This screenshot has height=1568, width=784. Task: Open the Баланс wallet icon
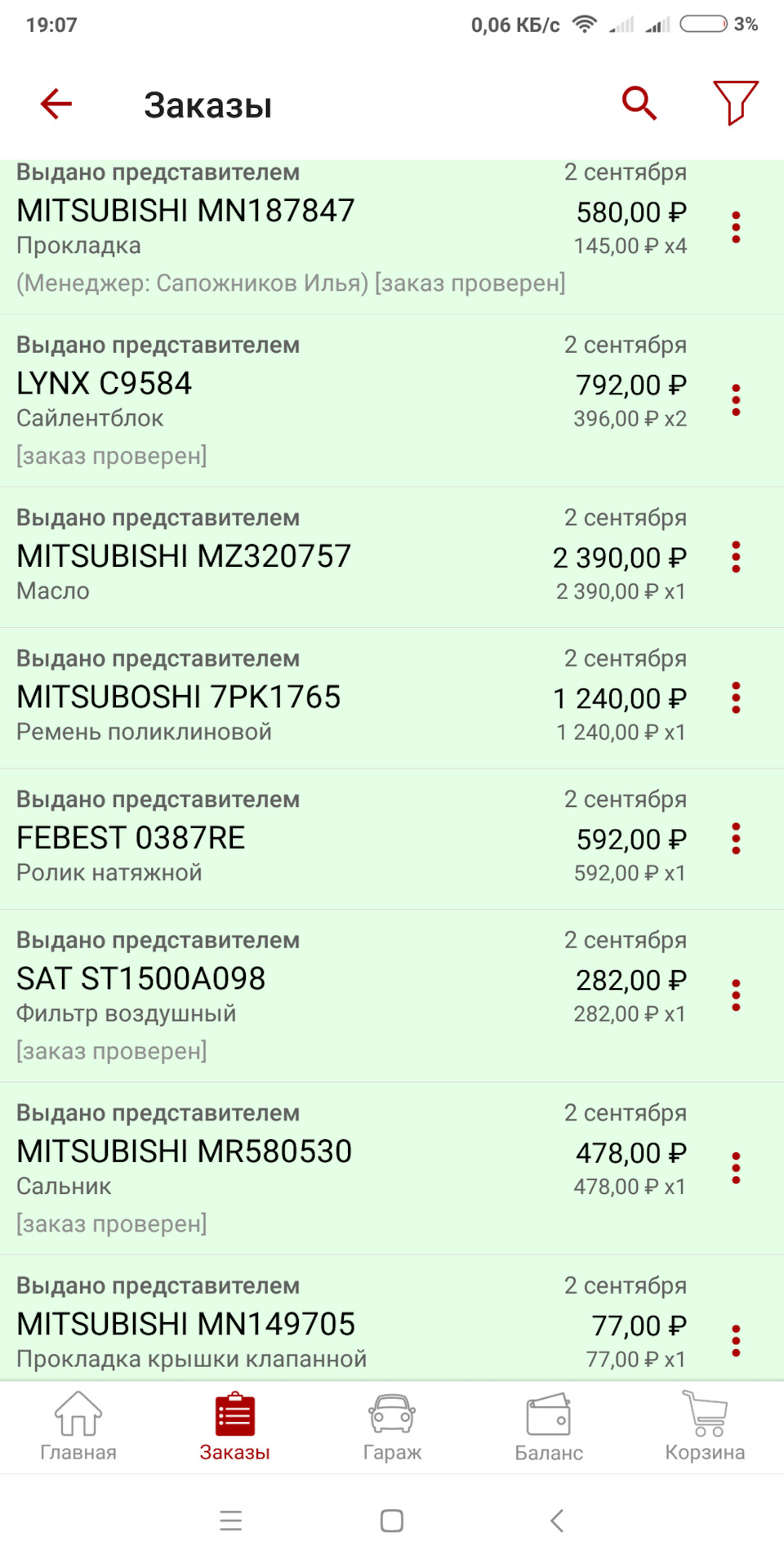point(549,1423)
